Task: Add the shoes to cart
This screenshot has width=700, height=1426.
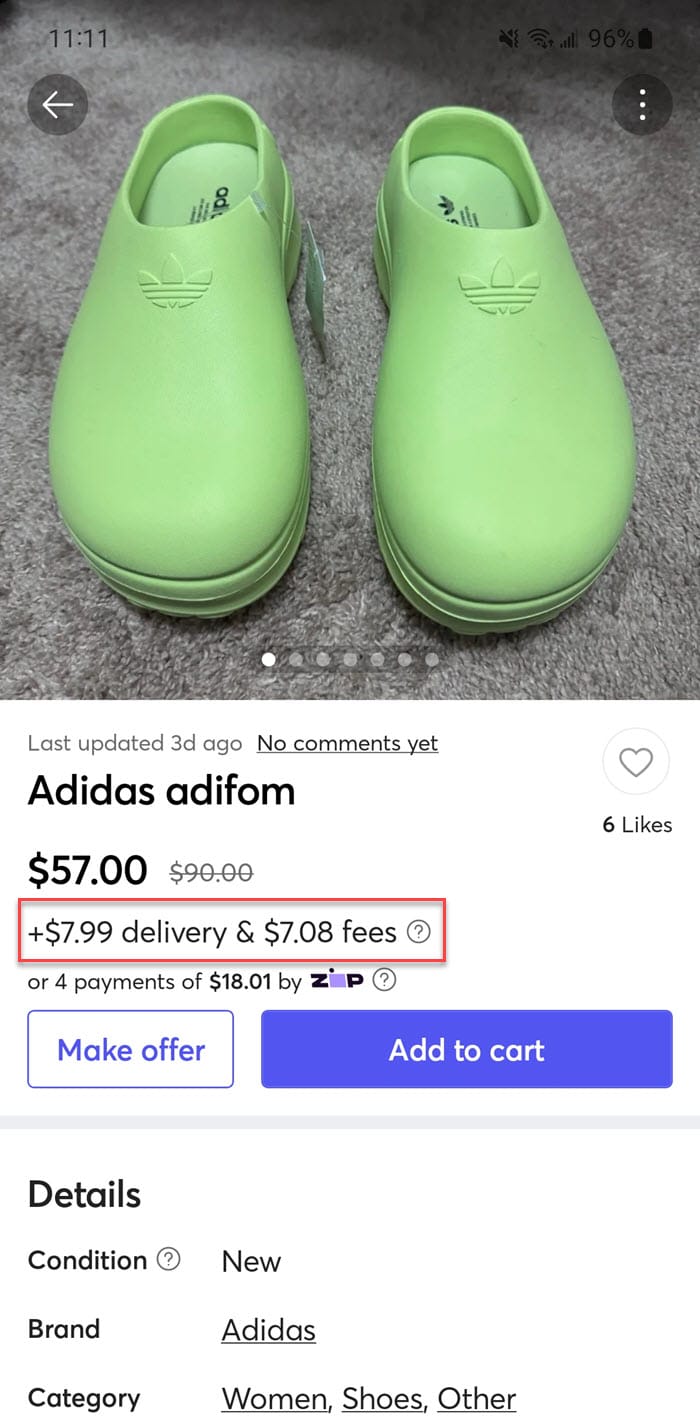Action: click(466, 1049)
